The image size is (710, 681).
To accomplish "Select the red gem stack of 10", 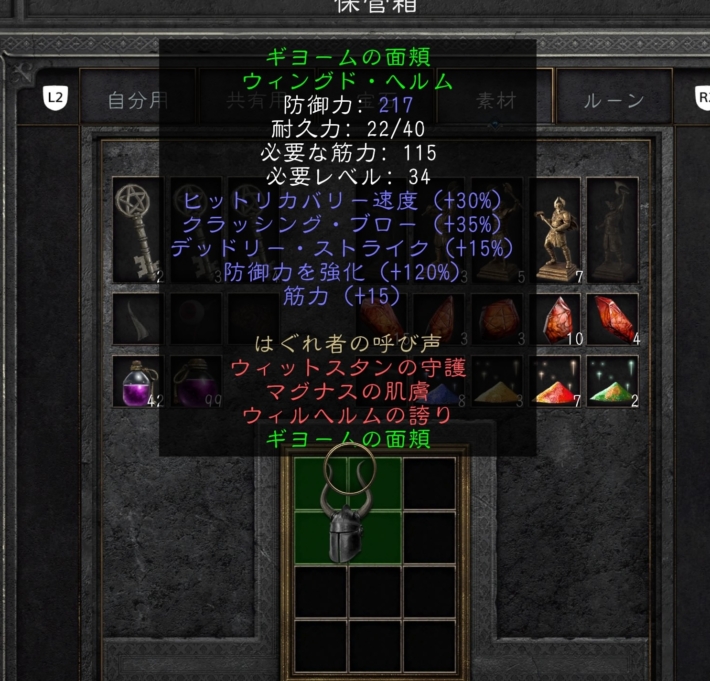I will pyautogui.click(x=555, y=319).
